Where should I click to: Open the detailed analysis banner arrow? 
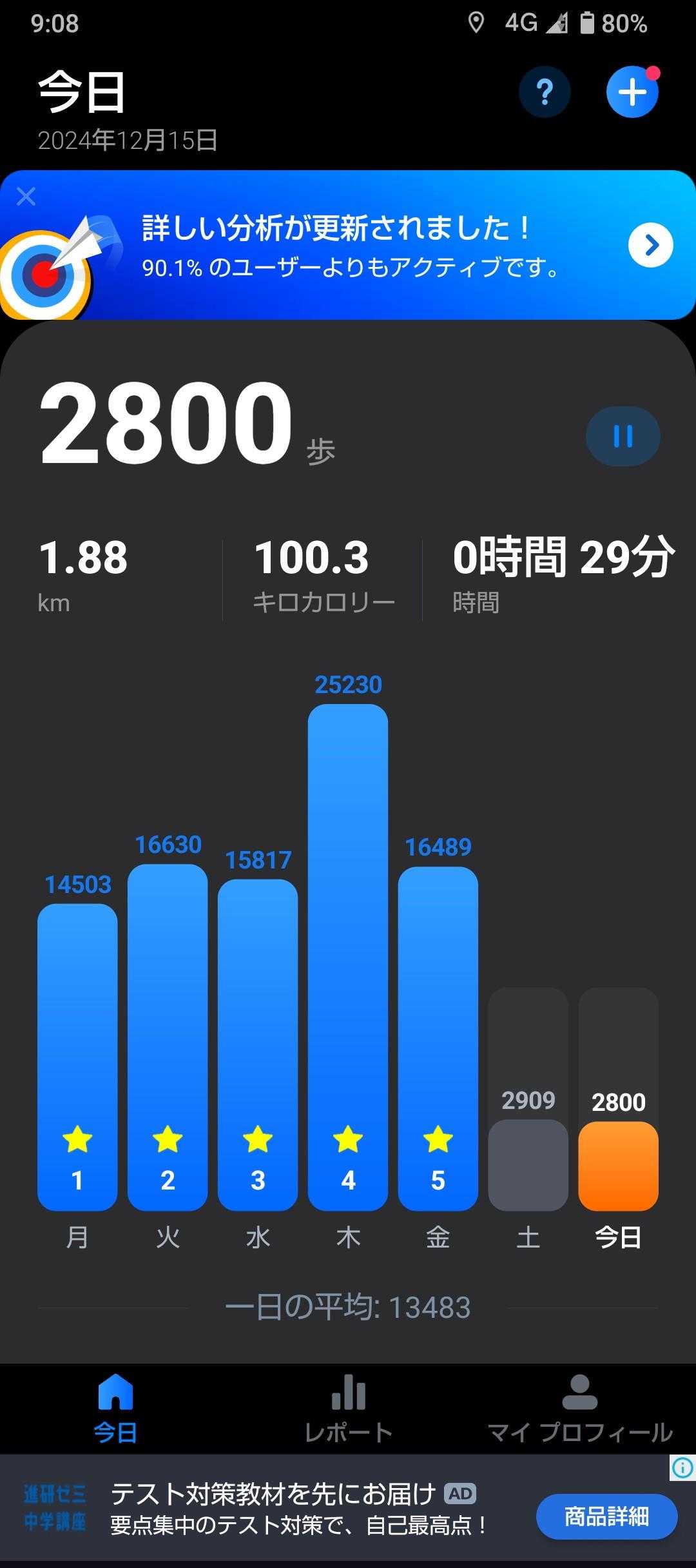tap(651, 245)
